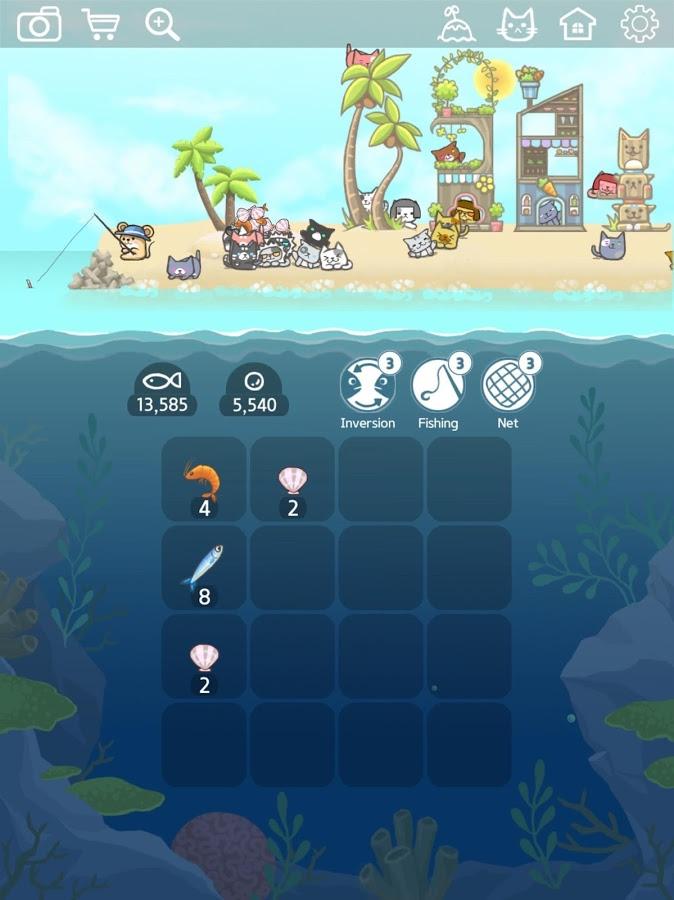Tap the zoom magnifier icon

coord(162,24)
